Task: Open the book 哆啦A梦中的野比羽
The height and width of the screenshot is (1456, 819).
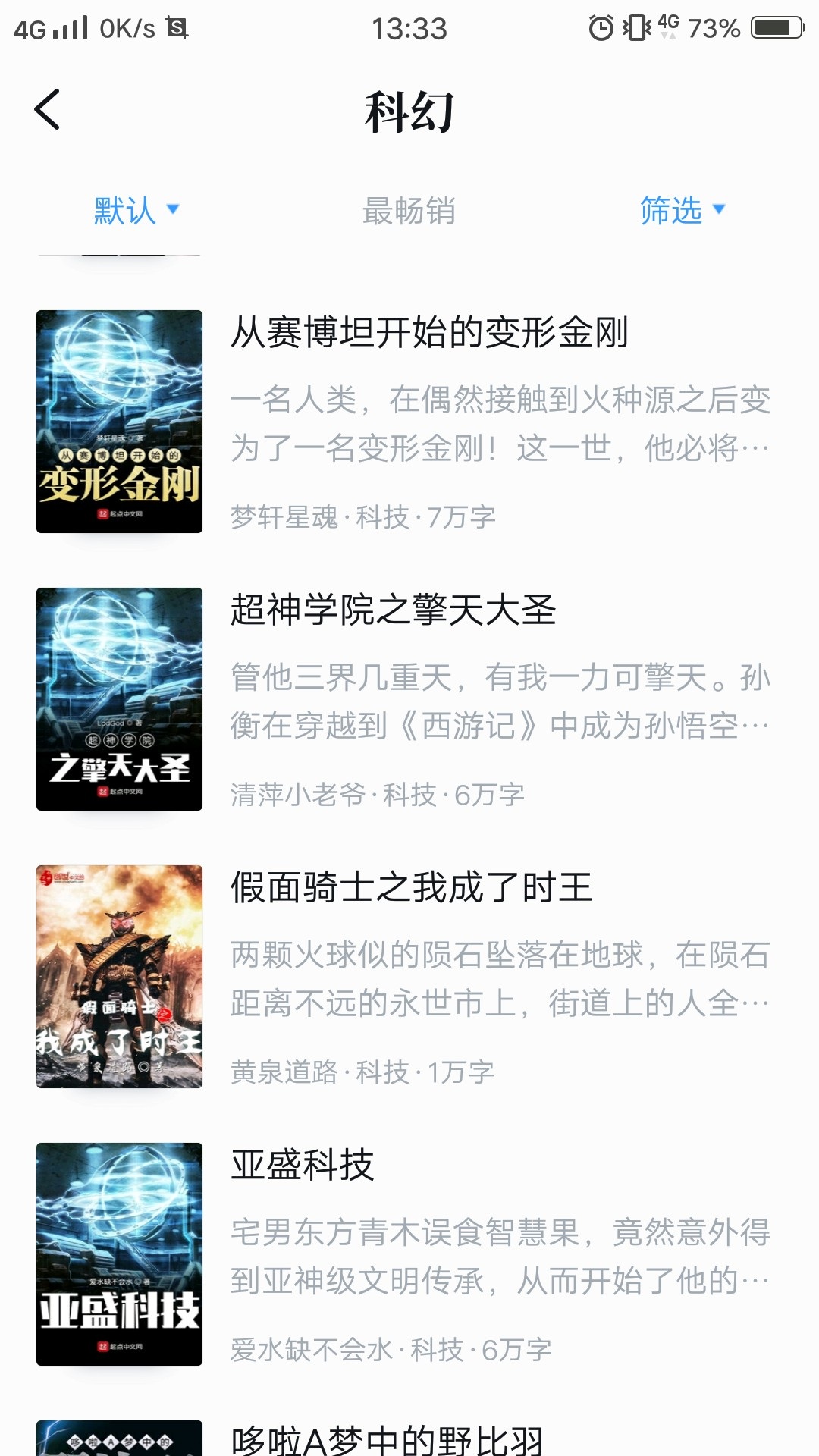Action: 387,1439
